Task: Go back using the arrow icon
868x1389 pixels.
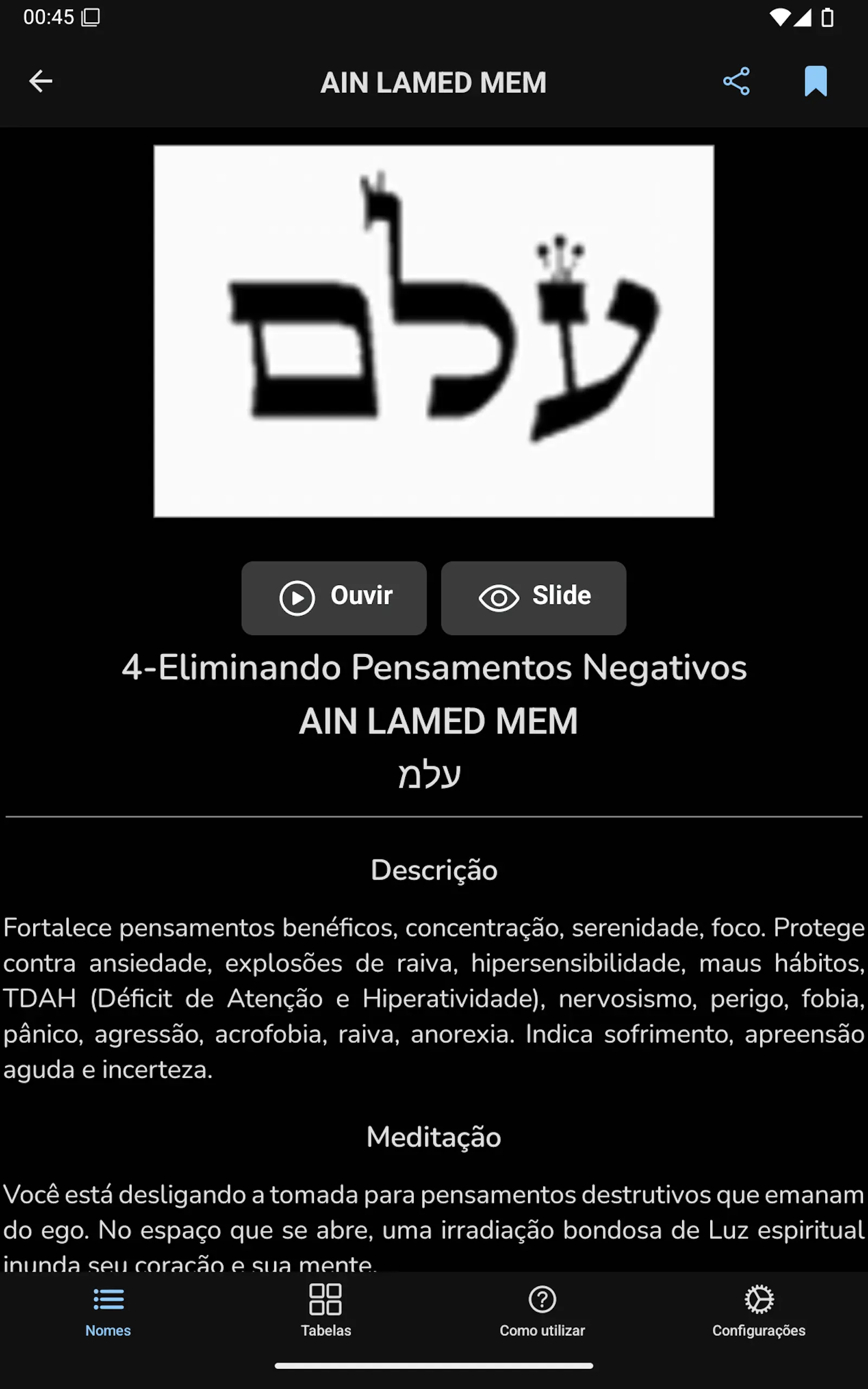Action: 41,81
